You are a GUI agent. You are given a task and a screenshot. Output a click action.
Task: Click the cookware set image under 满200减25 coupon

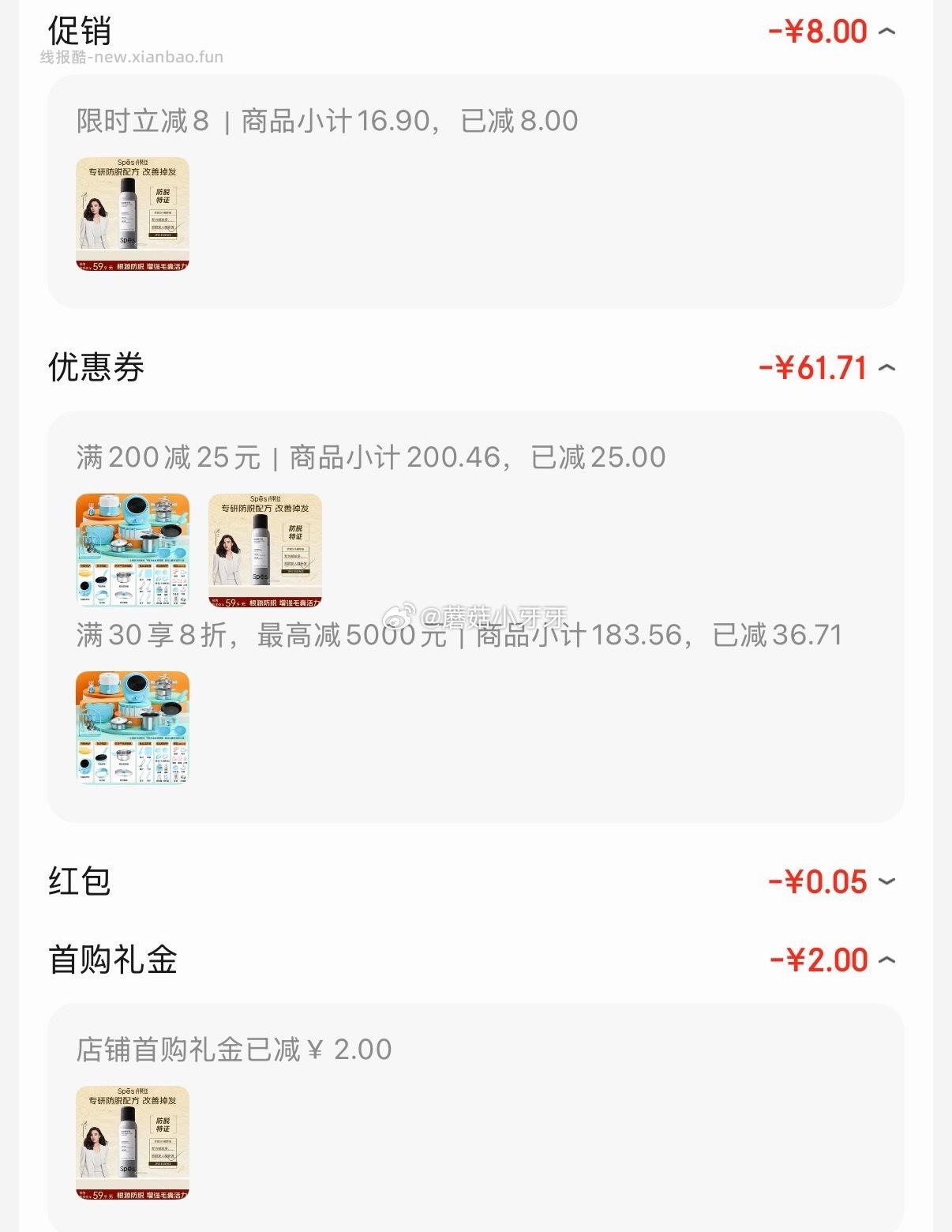(132, 549)
